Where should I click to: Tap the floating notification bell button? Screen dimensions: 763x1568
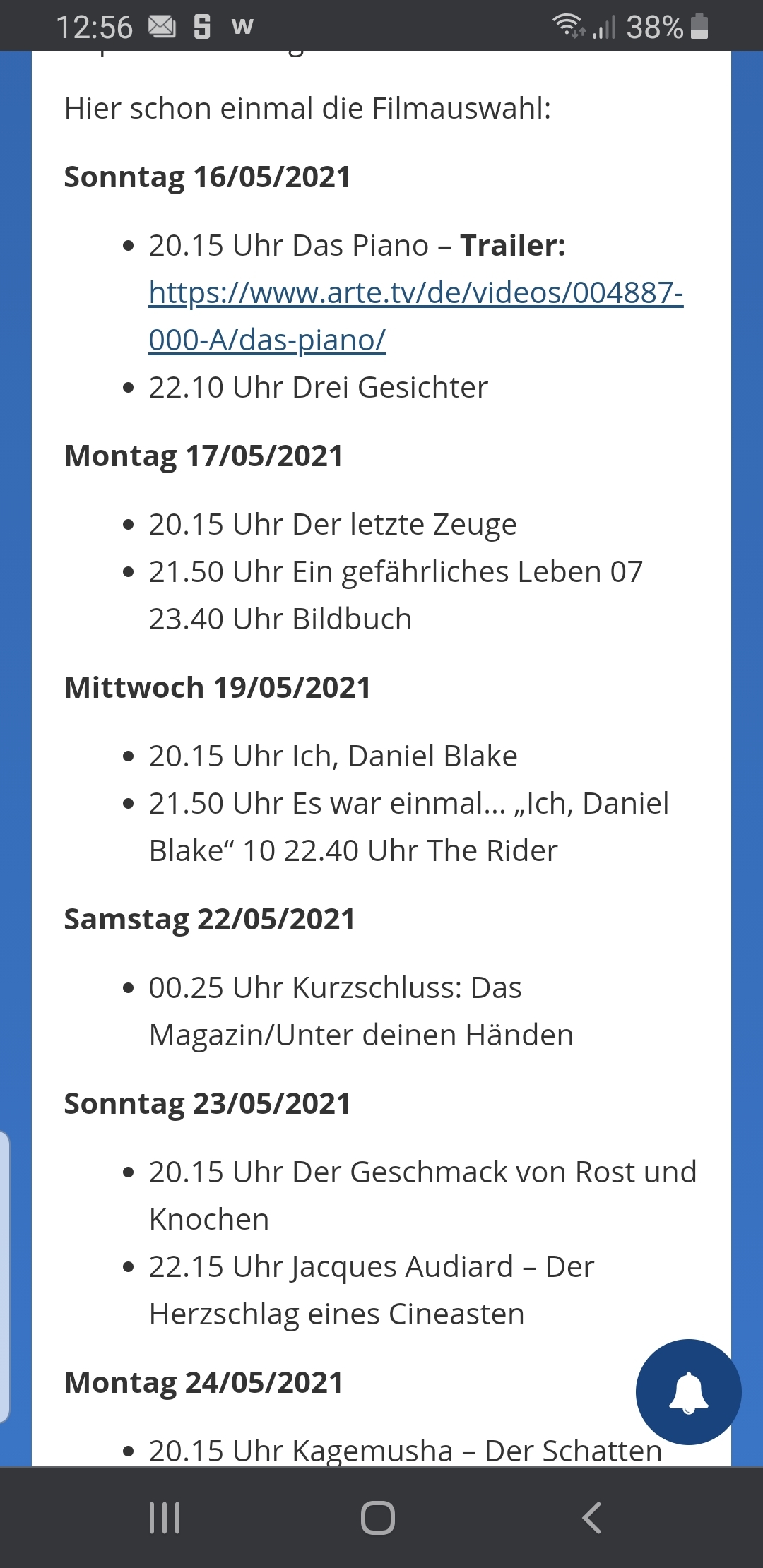pos(688,1391)
